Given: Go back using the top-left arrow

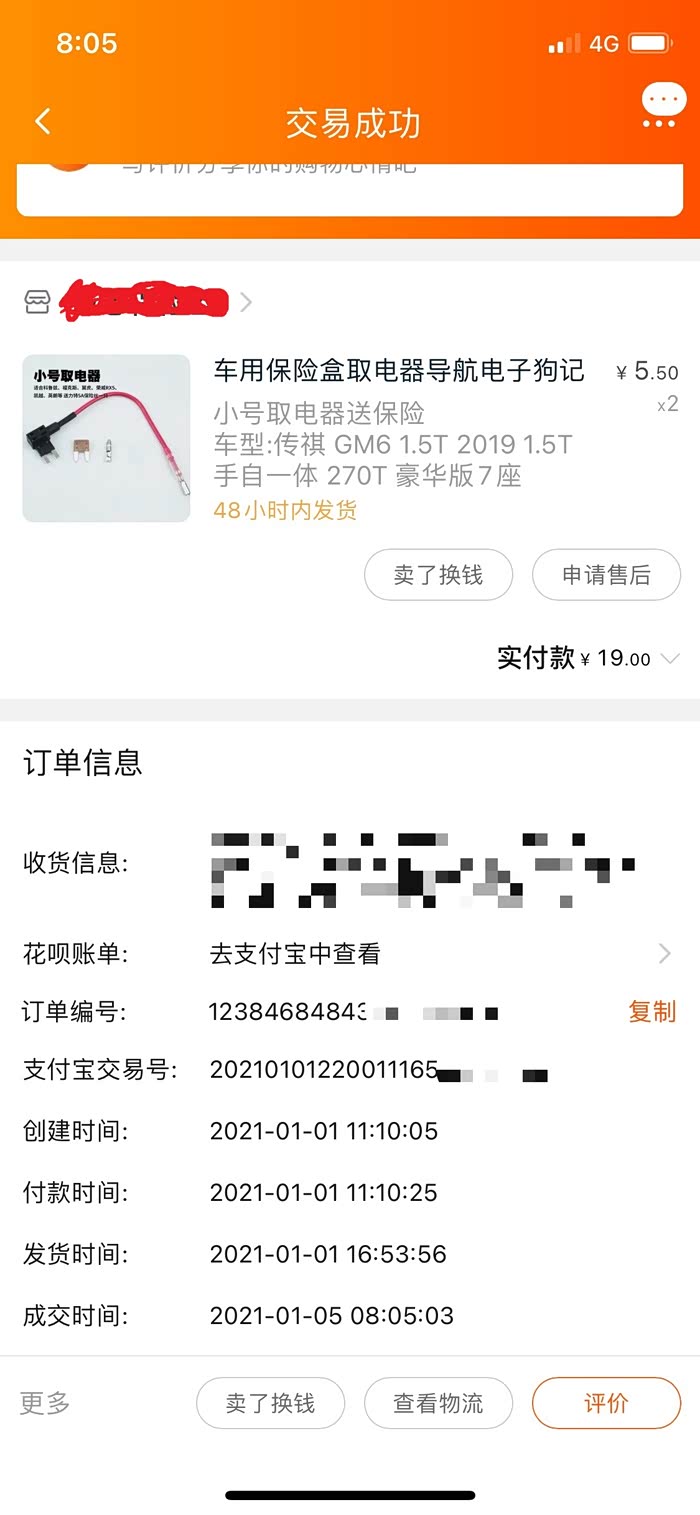Looking at the screenshot, I should (x=42, y=122).
